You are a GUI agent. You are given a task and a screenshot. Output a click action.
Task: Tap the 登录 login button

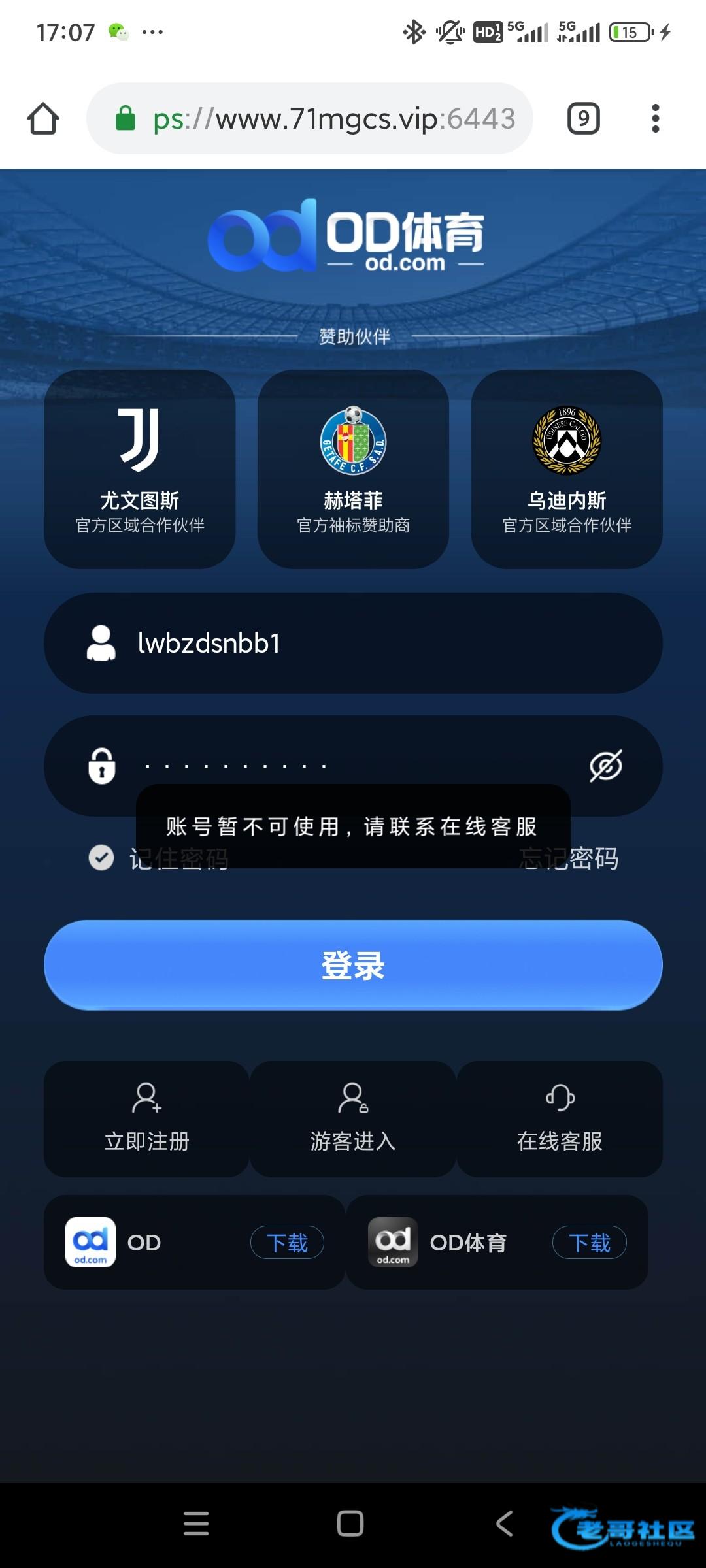tap(353, 965)
